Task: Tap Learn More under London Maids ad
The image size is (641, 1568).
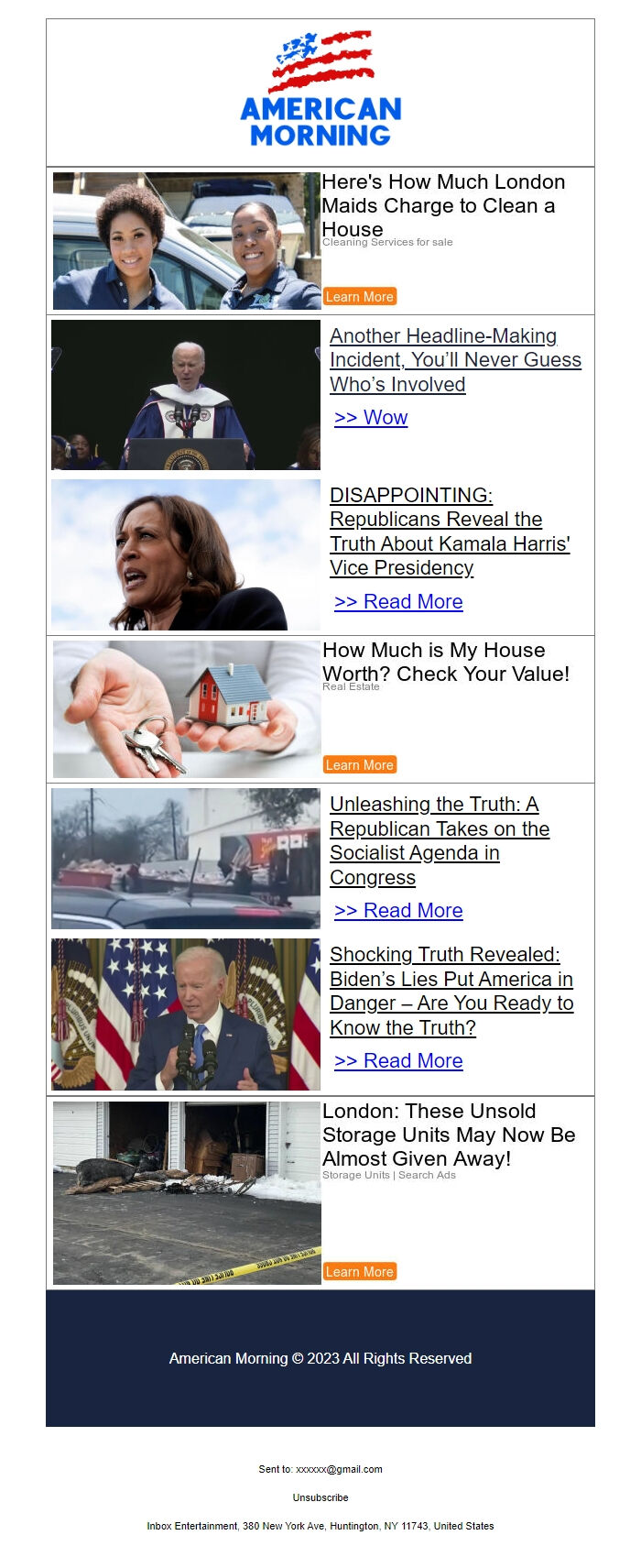Action: pos(359,297)
